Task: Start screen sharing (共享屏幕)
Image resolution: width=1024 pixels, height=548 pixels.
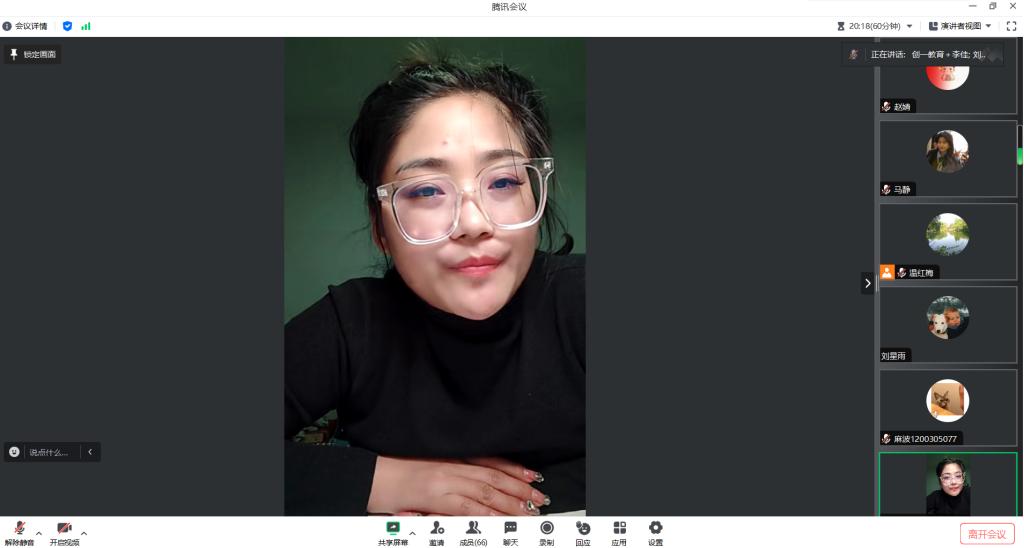Action: click(393, 532)
